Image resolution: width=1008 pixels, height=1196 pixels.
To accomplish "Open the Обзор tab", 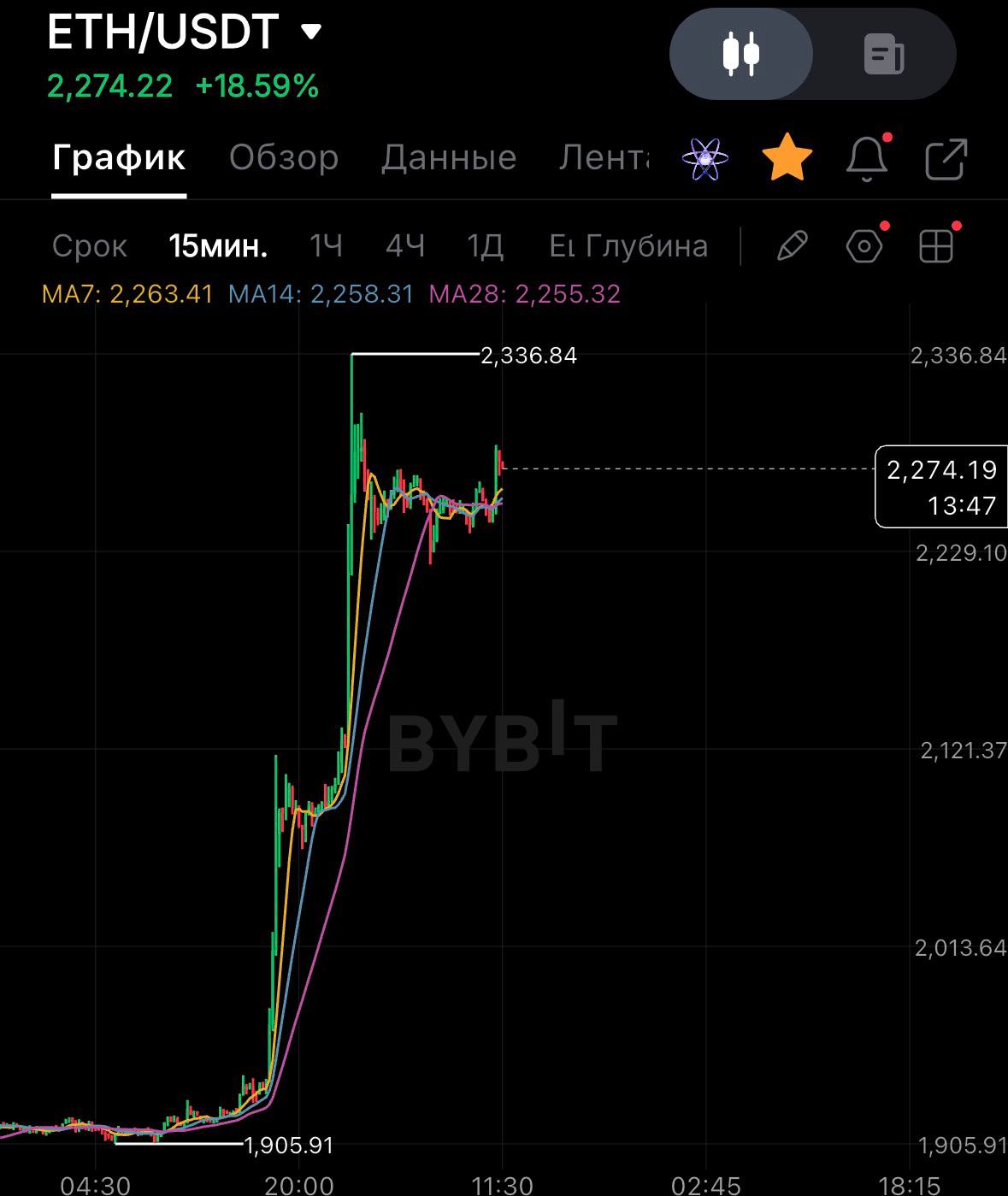I will 284,157.
